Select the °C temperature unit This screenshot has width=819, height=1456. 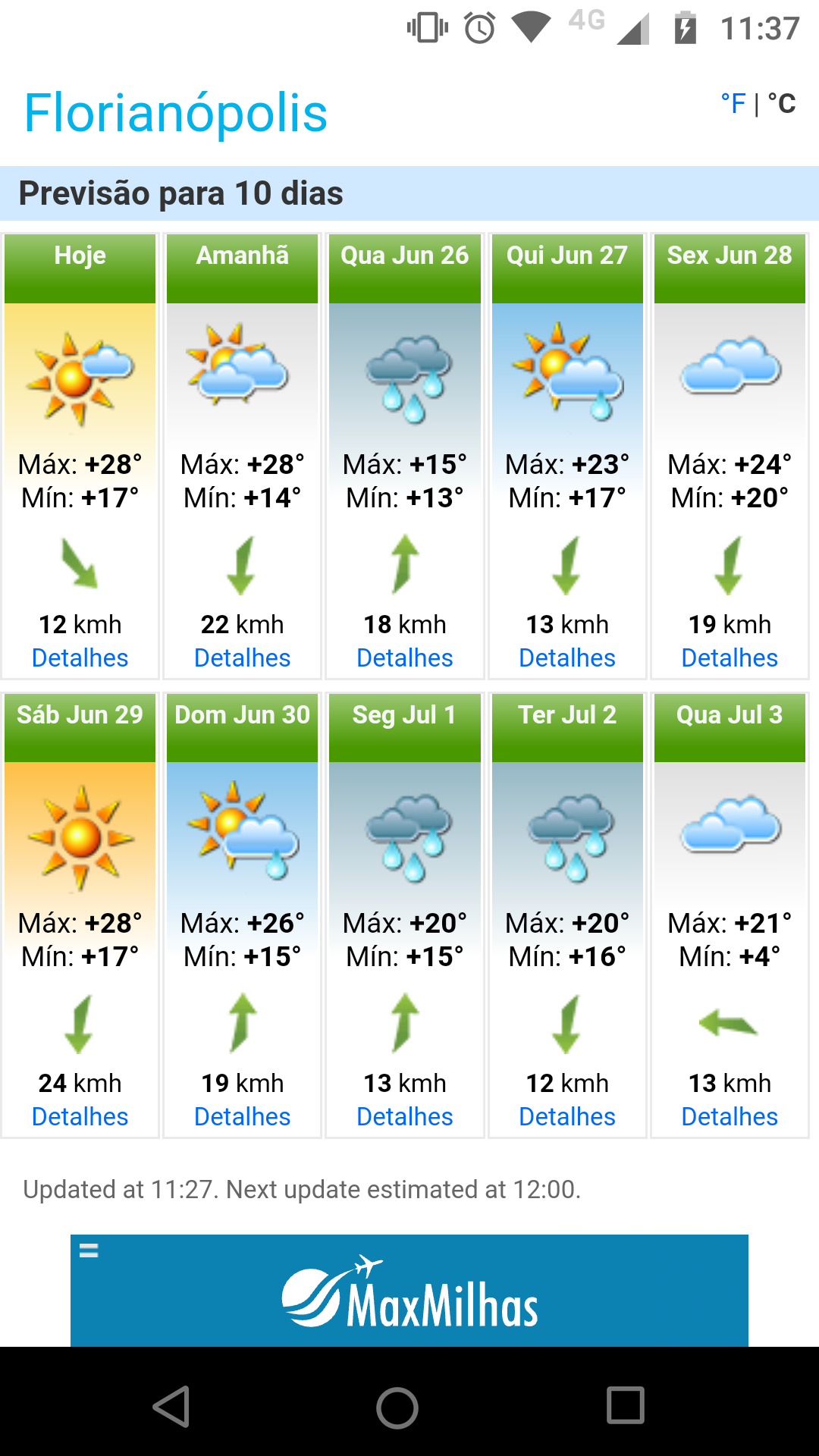pos(782,103)
